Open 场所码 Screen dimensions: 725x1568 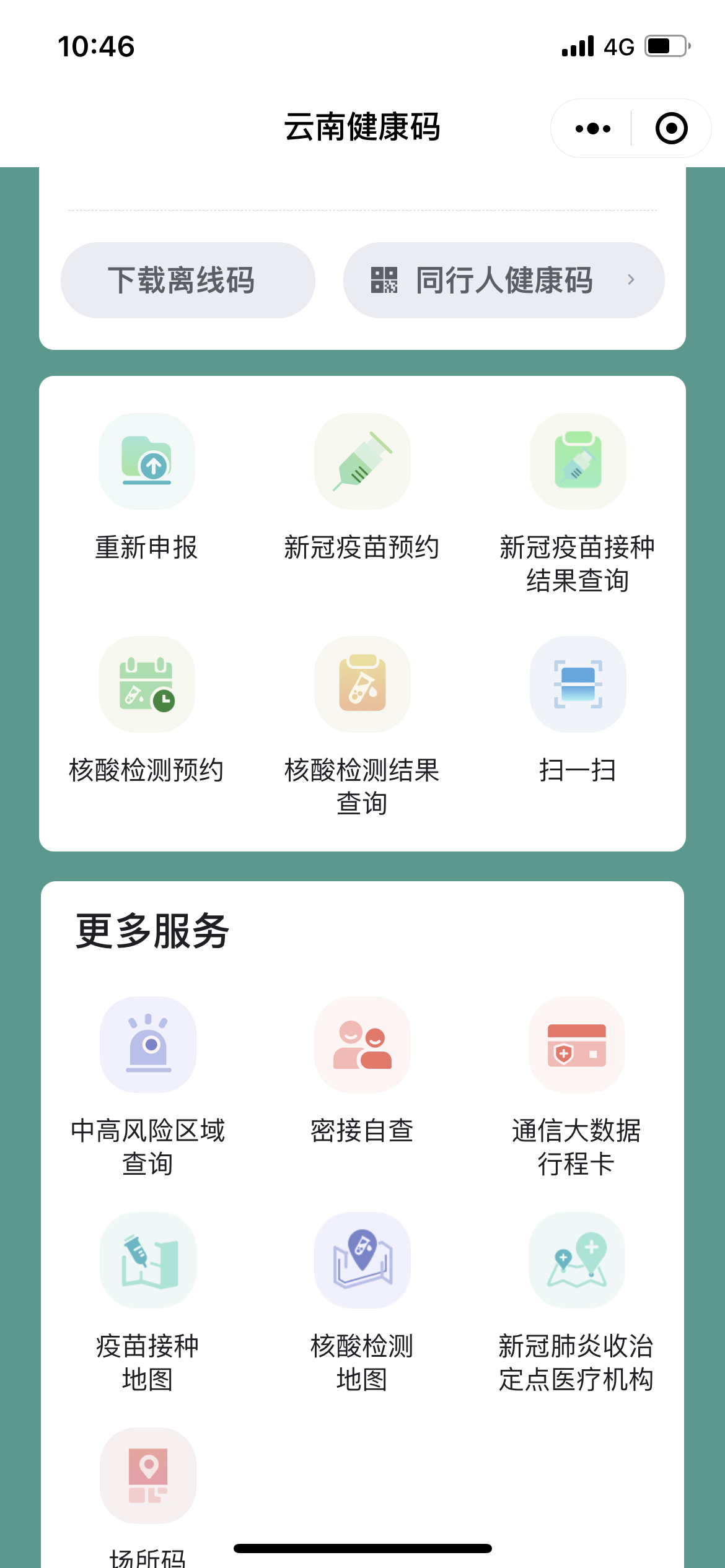(x=147, y=1476)
